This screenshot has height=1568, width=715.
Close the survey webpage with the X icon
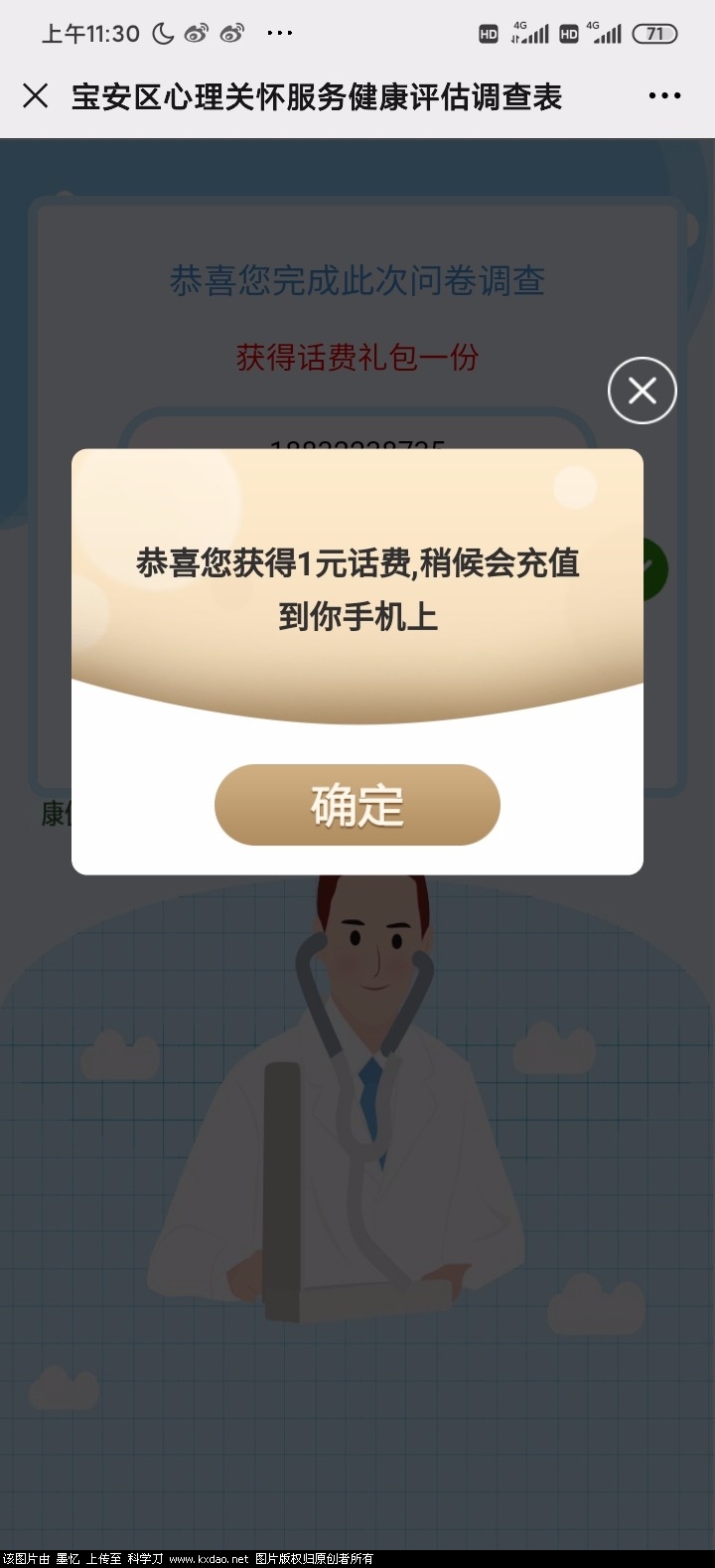click(x=36, y=96)
